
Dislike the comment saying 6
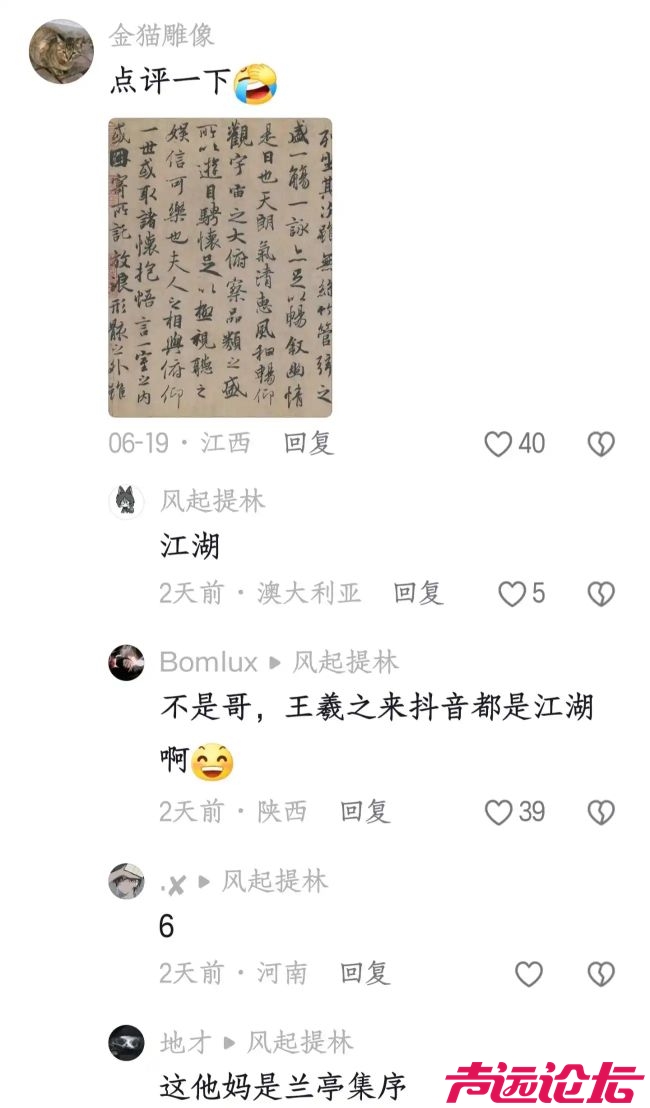coord(600,973)
